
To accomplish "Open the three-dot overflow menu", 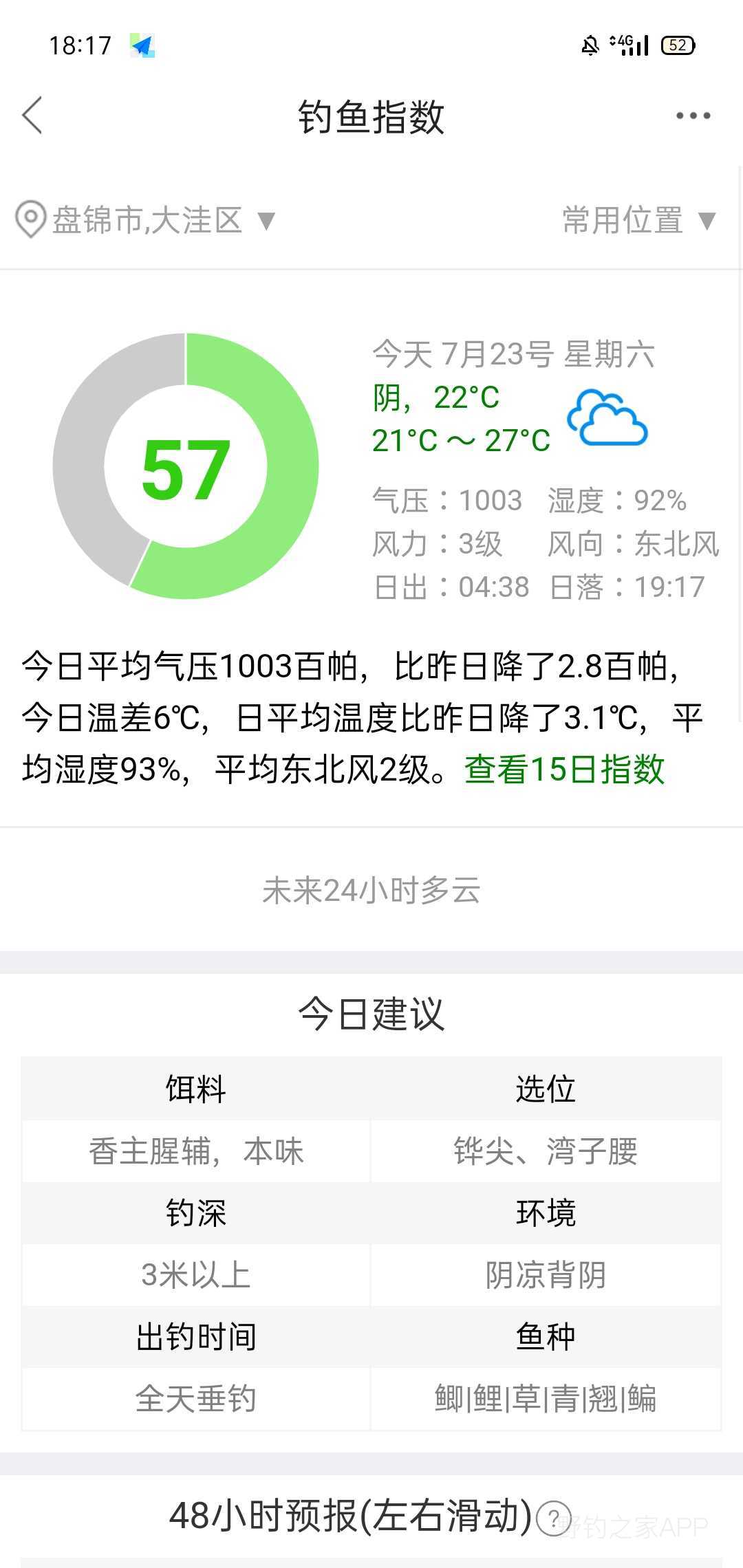I will point(693,116).
